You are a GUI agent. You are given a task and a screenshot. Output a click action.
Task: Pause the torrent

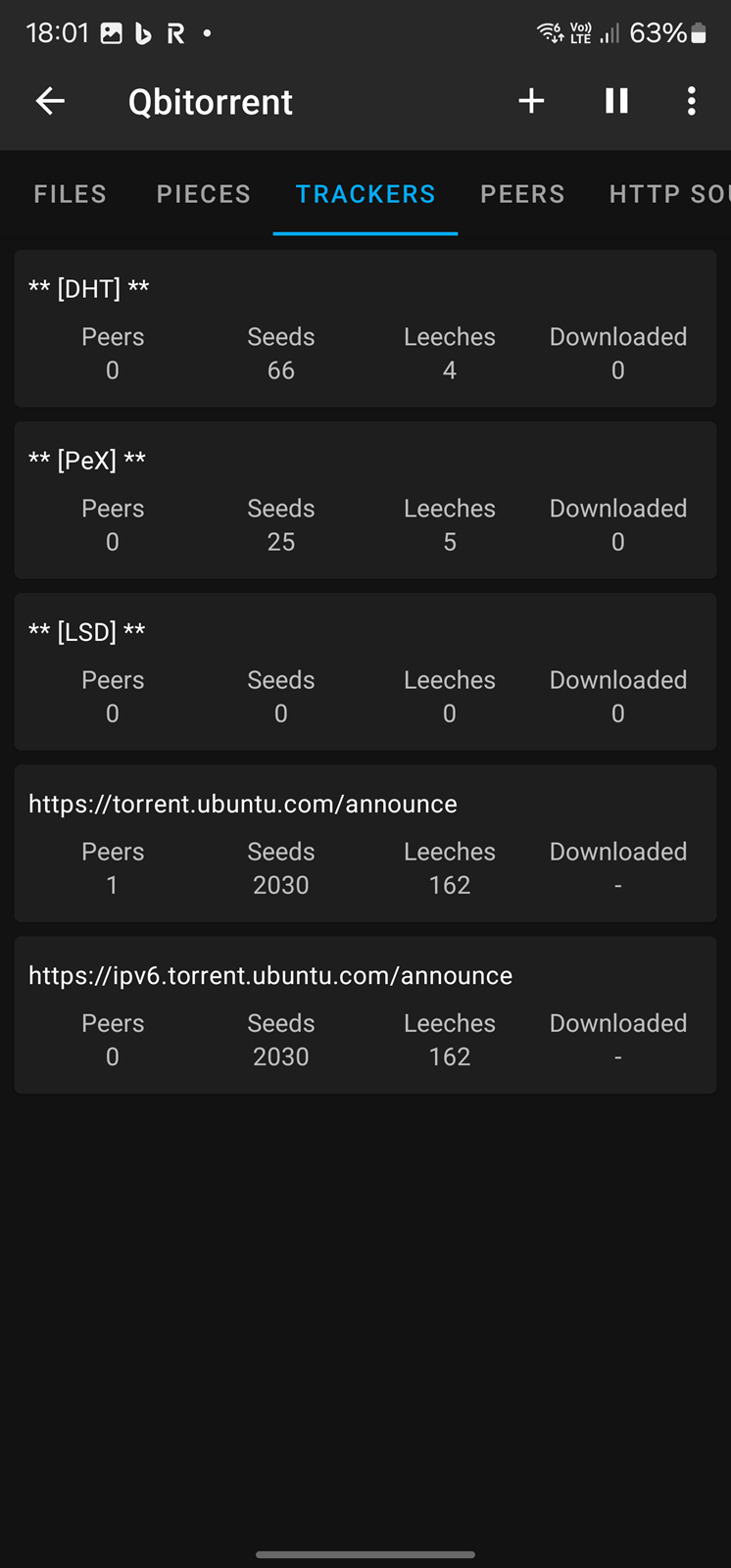pyautogui.click(x=616, y=101)
